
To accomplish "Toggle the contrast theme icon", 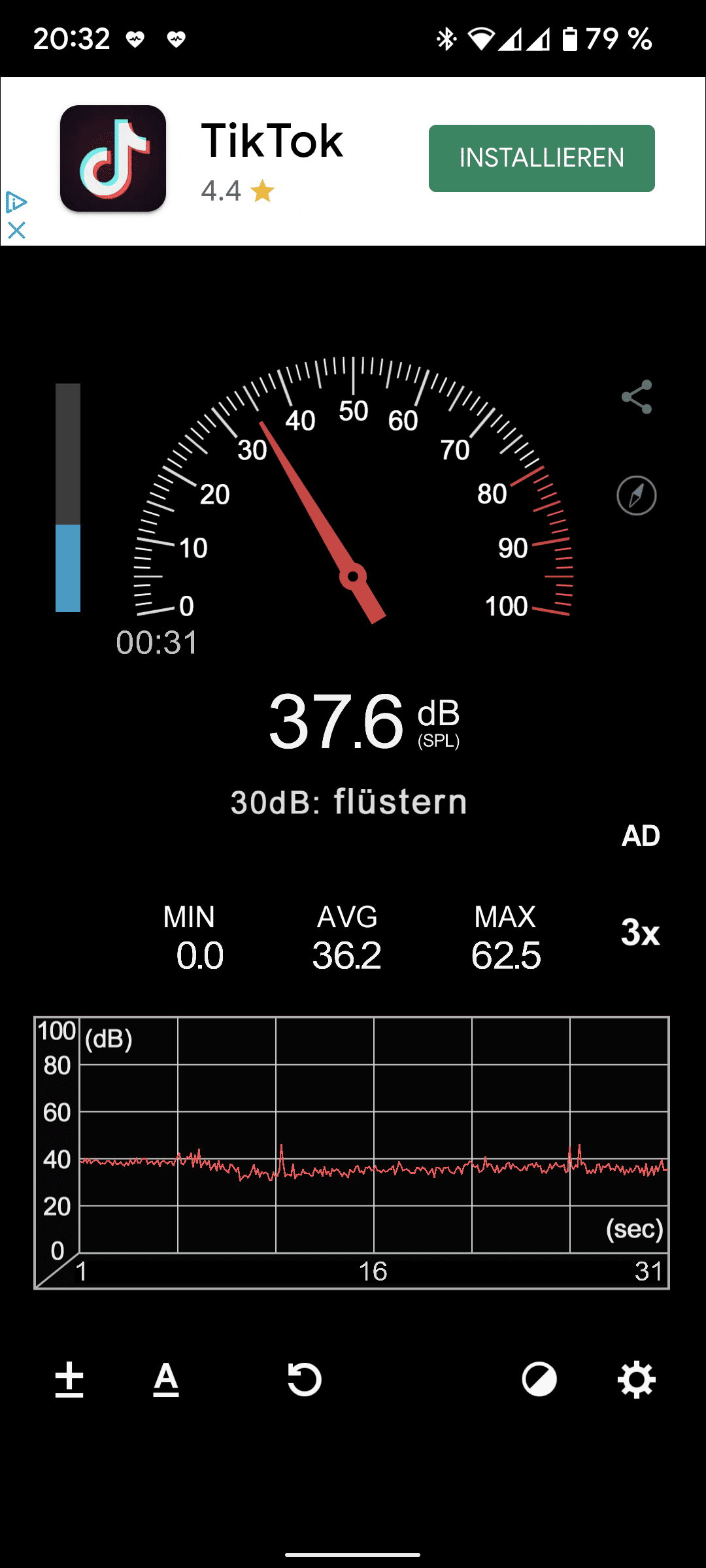I will 539,1379.
